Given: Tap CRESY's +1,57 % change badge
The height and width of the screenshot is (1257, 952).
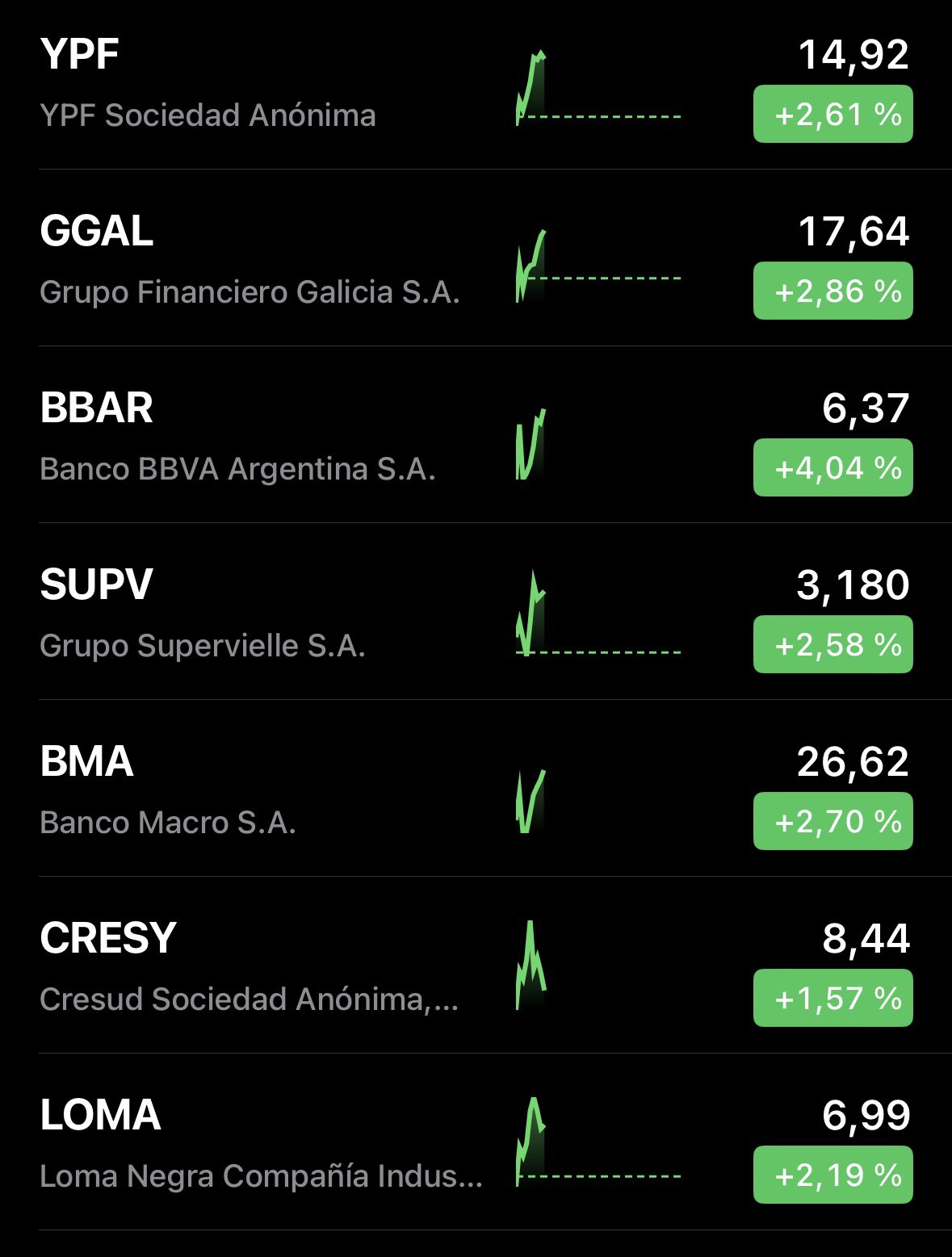Looking at the screenshot, I should (832, 998).
